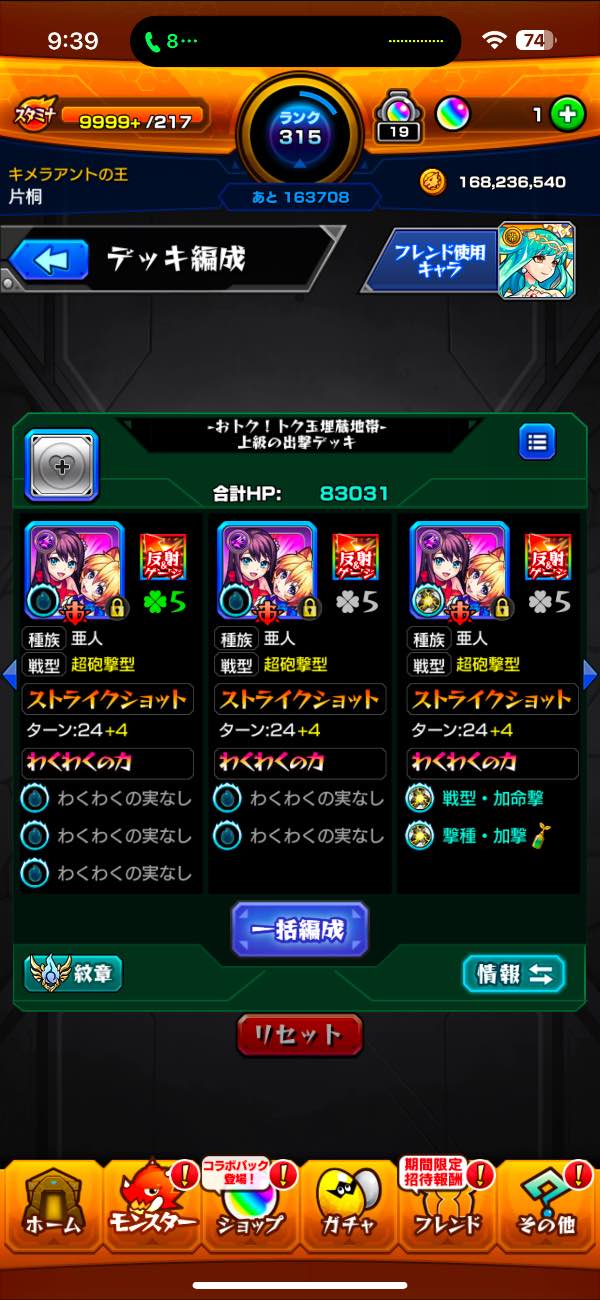Image resolution: width=600 pixels, height=1300 pixels.
Task: Show next deck with right arrow
Action: click(589, 675)
